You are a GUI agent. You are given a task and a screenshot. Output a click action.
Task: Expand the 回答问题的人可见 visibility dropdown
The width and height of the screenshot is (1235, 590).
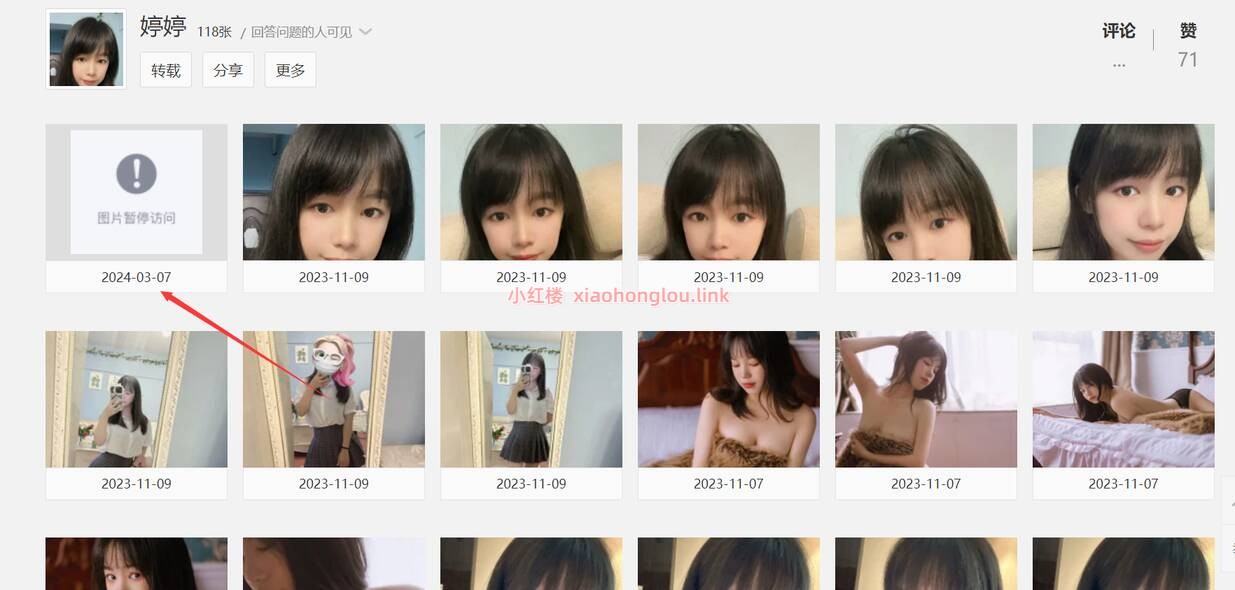[365, 32]
